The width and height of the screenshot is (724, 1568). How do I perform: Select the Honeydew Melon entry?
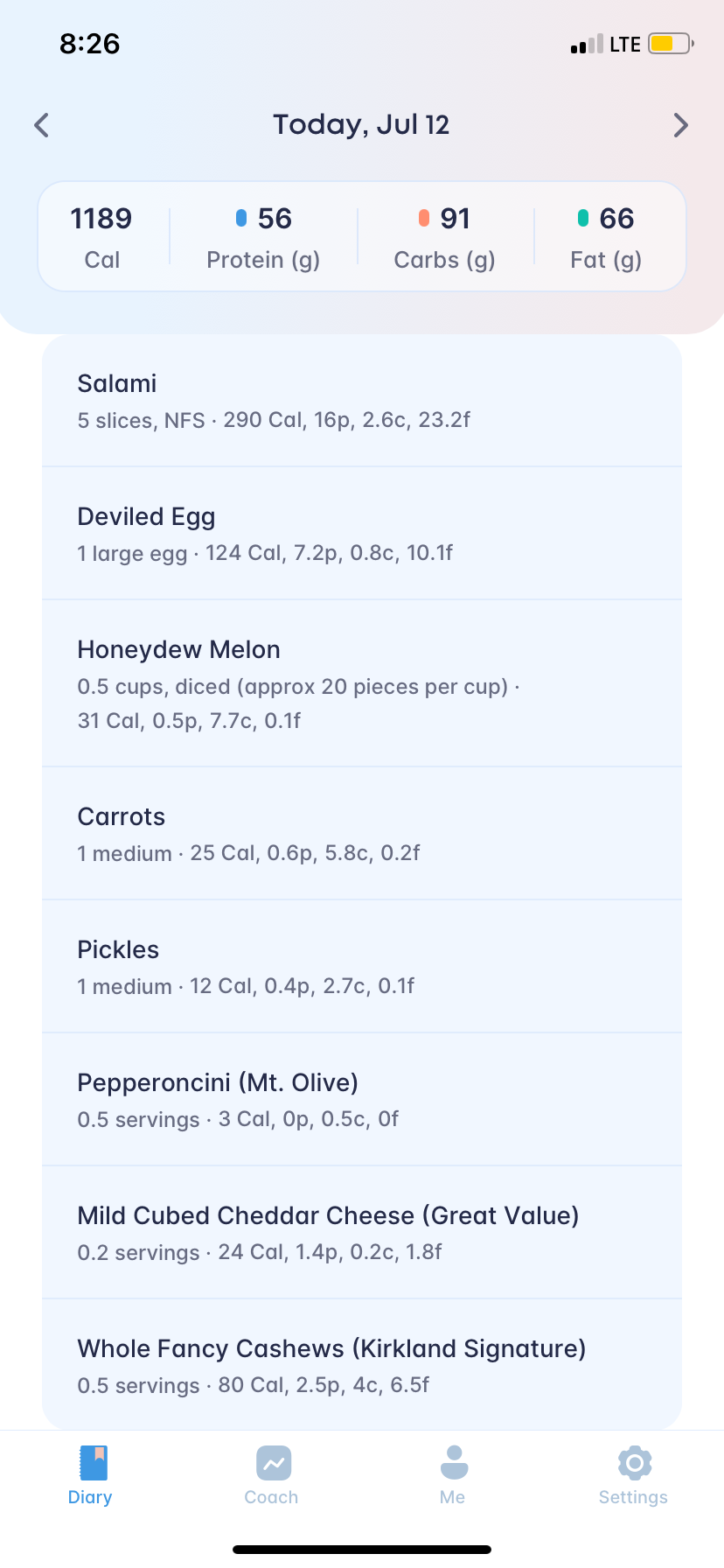click(361, 682)
